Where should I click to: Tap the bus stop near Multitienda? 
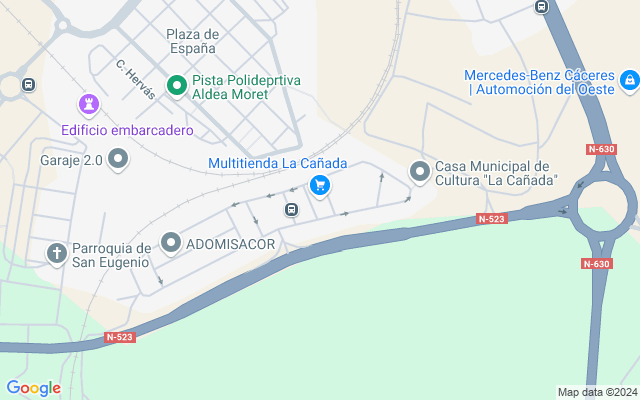pos(291,210)
